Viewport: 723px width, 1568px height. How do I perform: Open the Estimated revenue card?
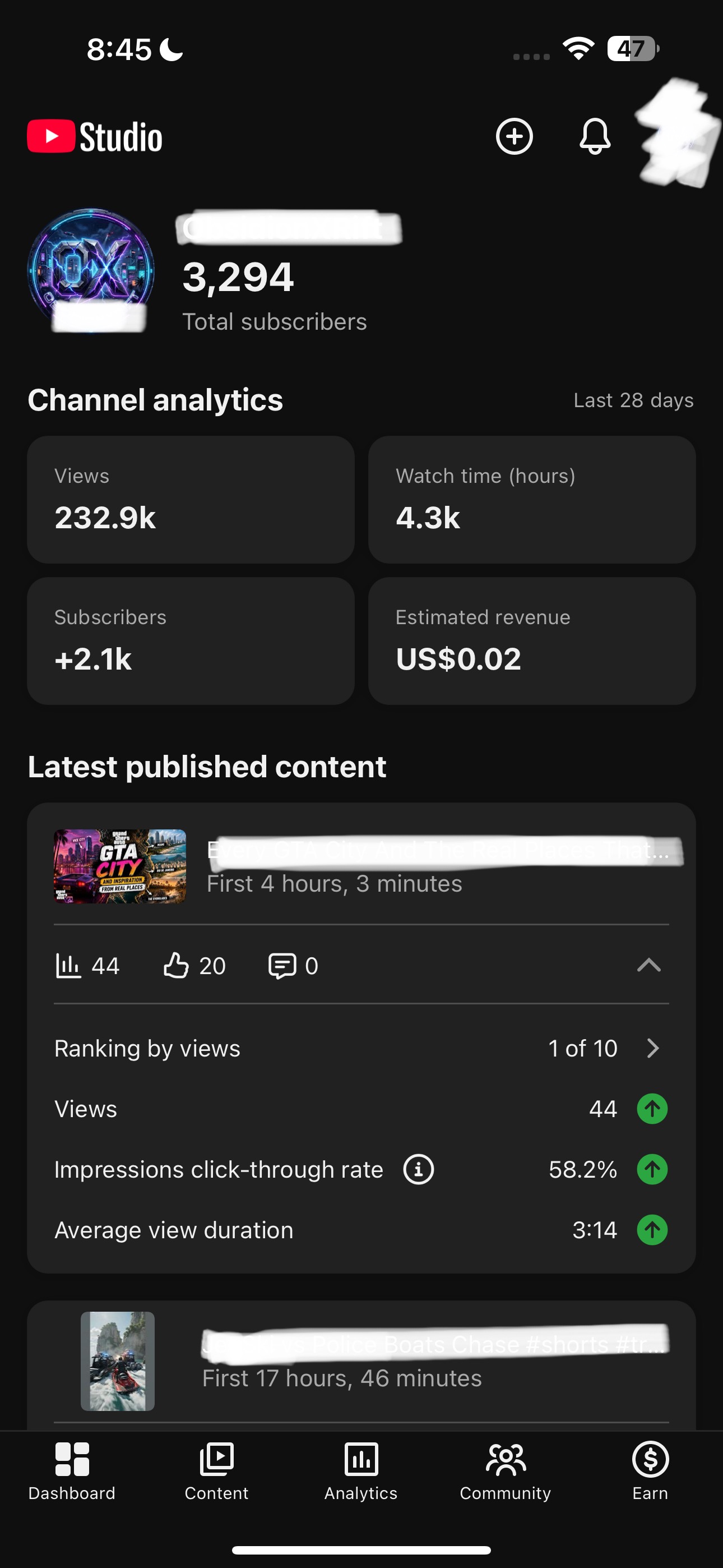[x=532, y=641]
